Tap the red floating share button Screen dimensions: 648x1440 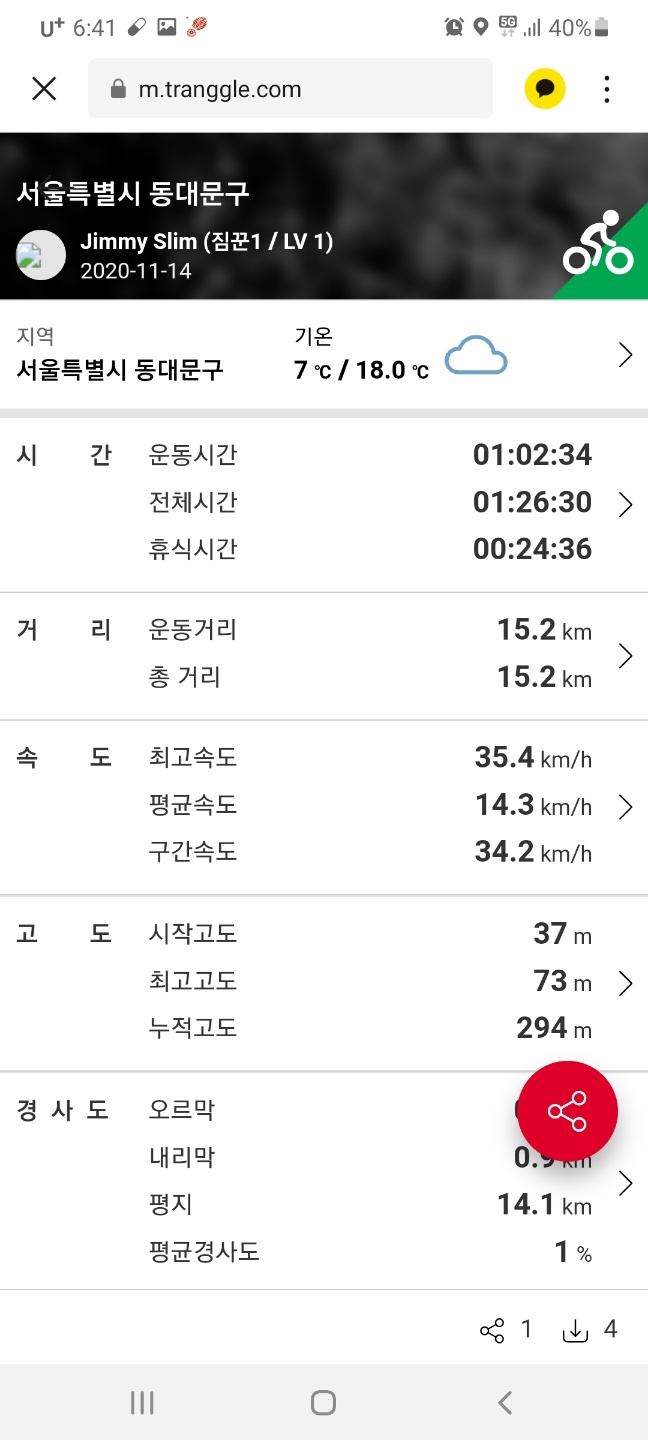coord(567,1111)
